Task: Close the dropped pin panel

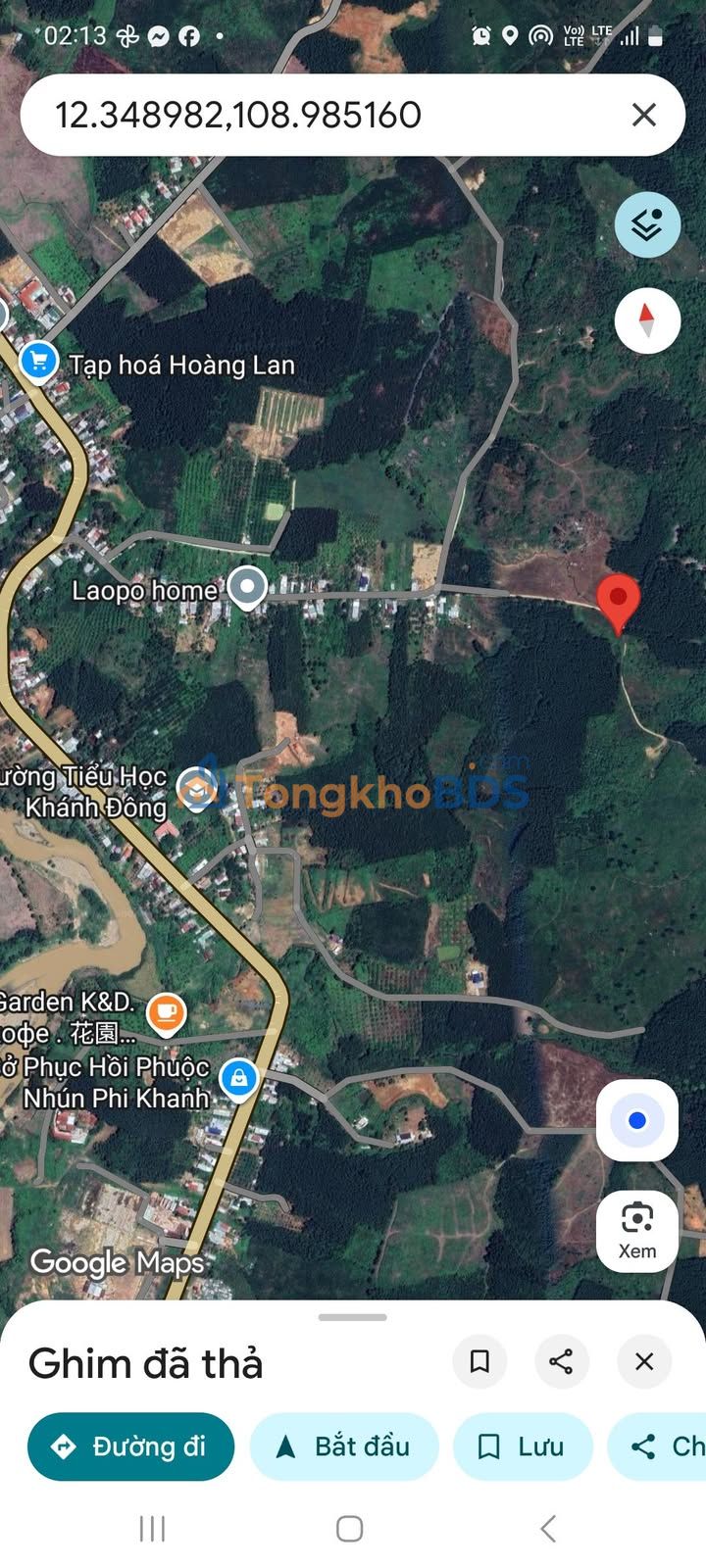Action: pyautogui.click(x=644, y=1361)
